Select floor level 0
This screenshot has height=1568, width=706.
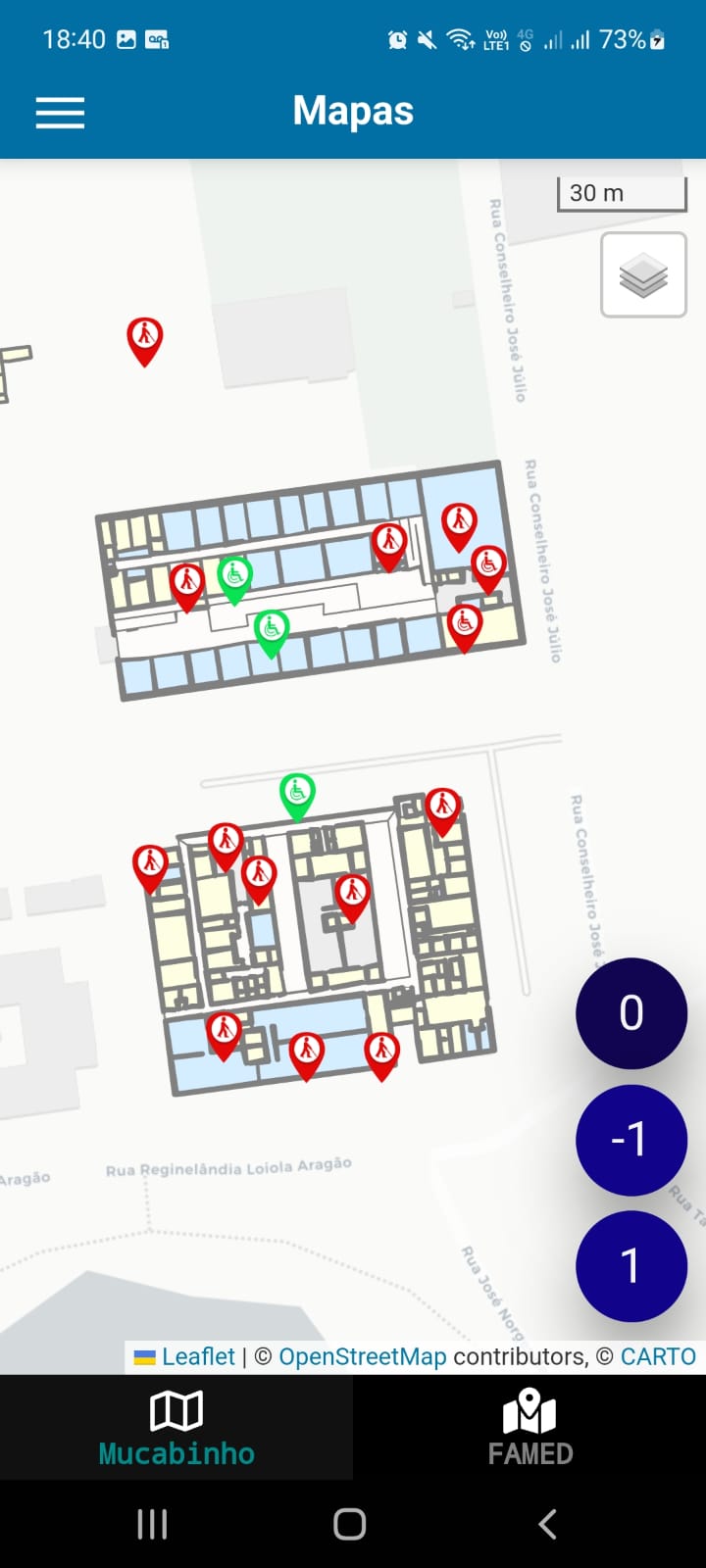[x=630, y=1013]
